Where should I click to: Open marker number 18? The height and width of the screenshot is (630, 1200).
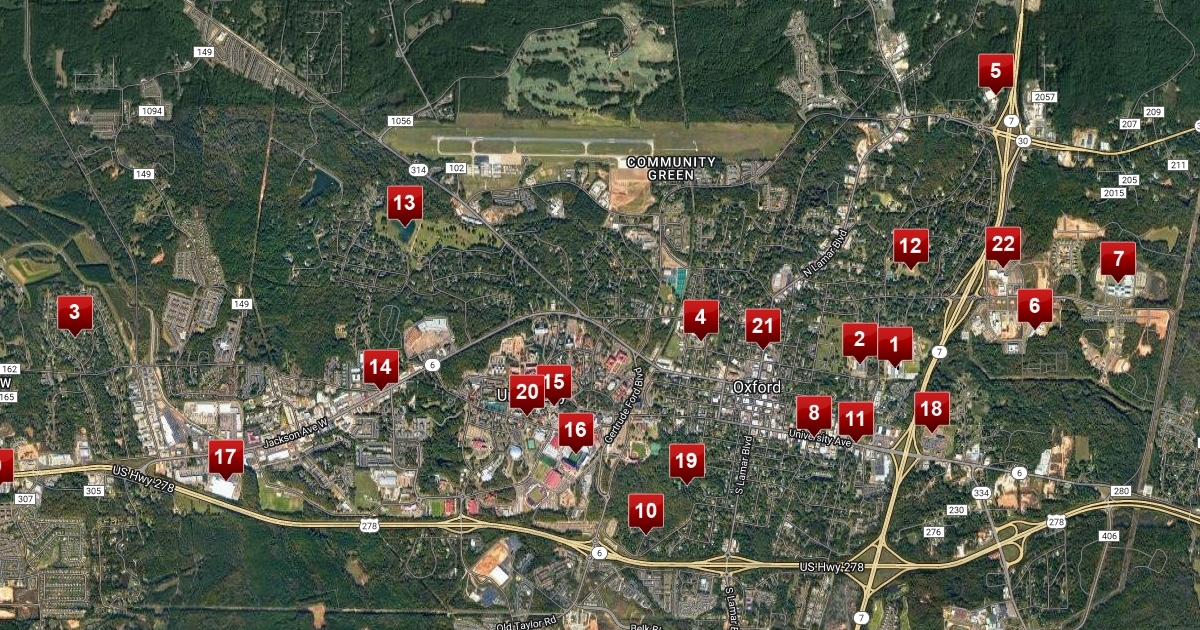931,408
